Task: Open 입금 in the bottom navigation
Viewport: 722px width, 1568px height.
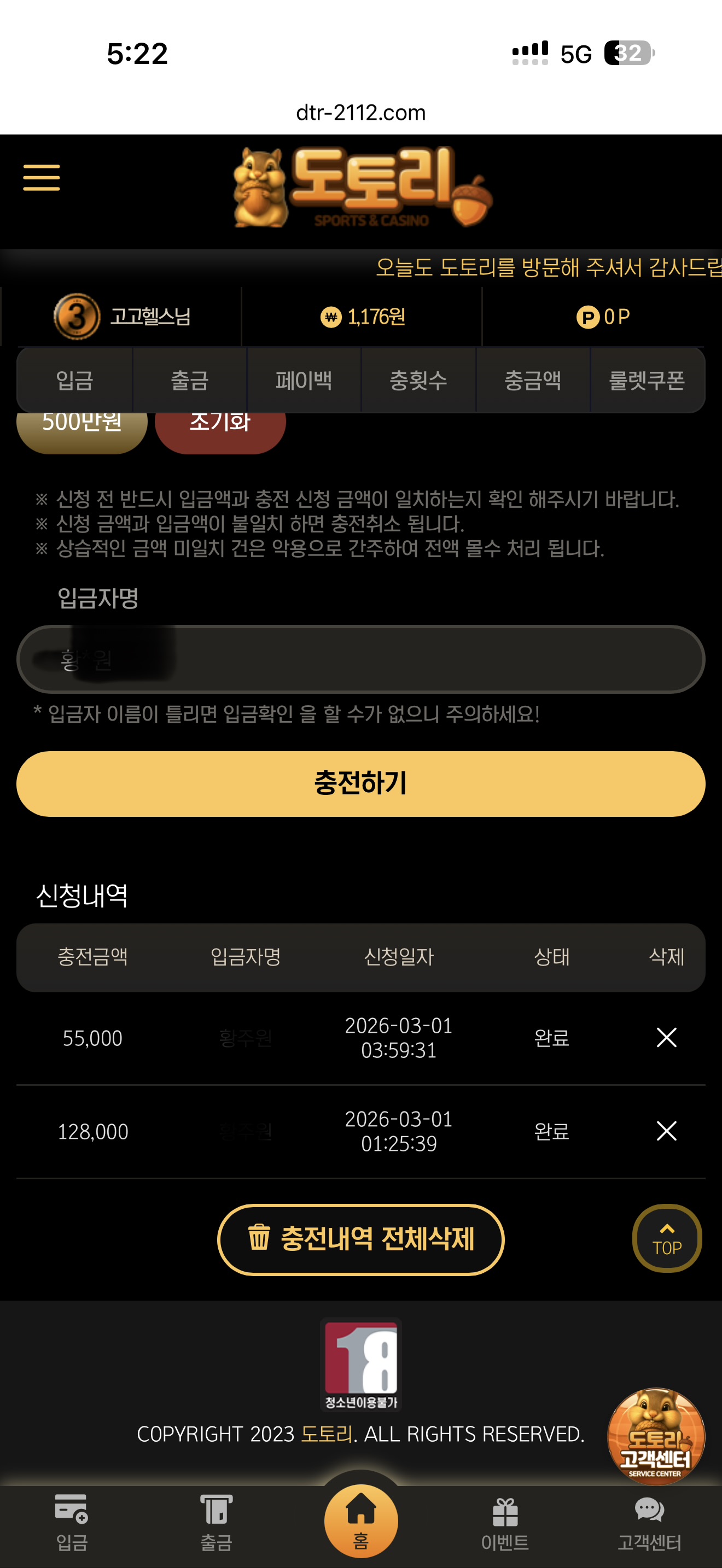Action: (x=72, y=1522)
